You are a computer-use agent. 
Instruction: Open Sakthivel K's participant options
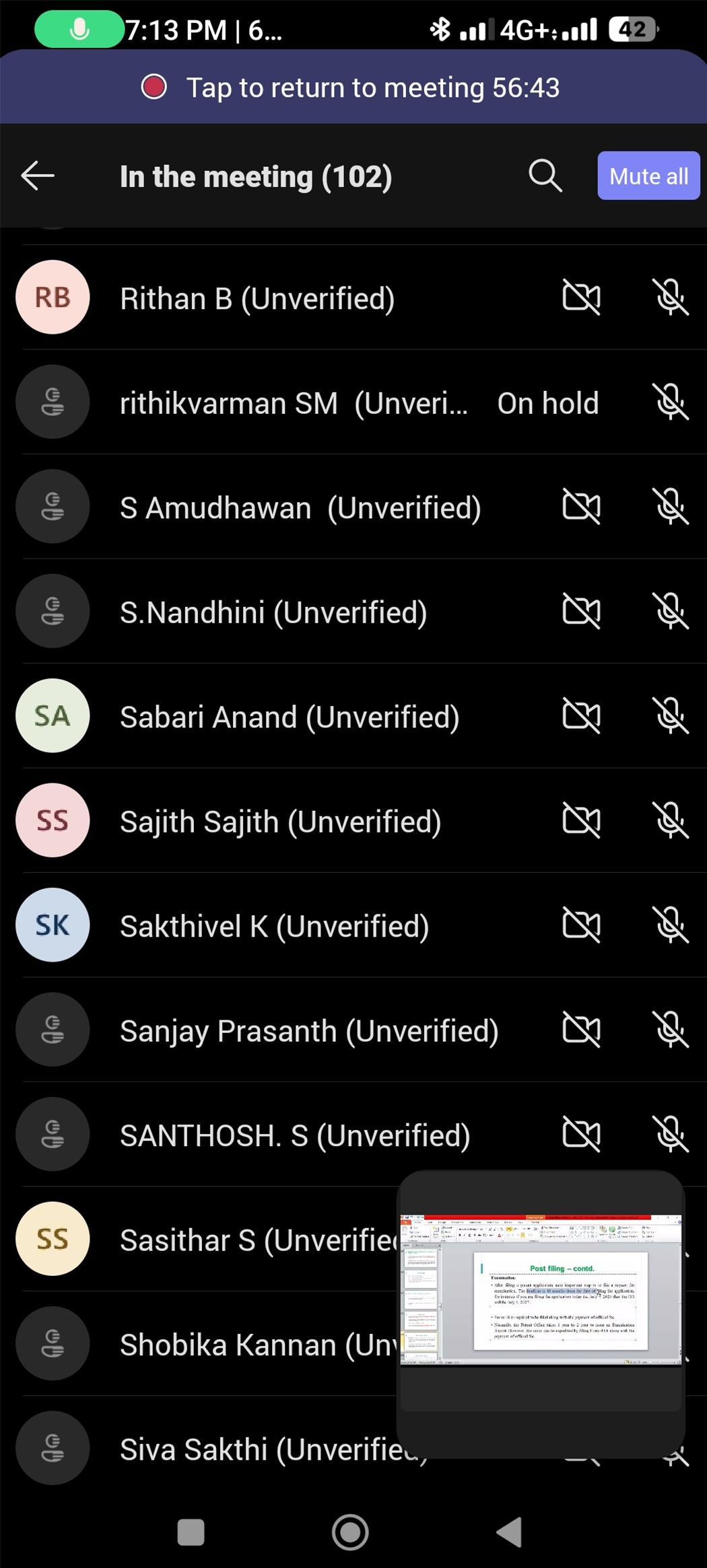[x=274, y=926]
